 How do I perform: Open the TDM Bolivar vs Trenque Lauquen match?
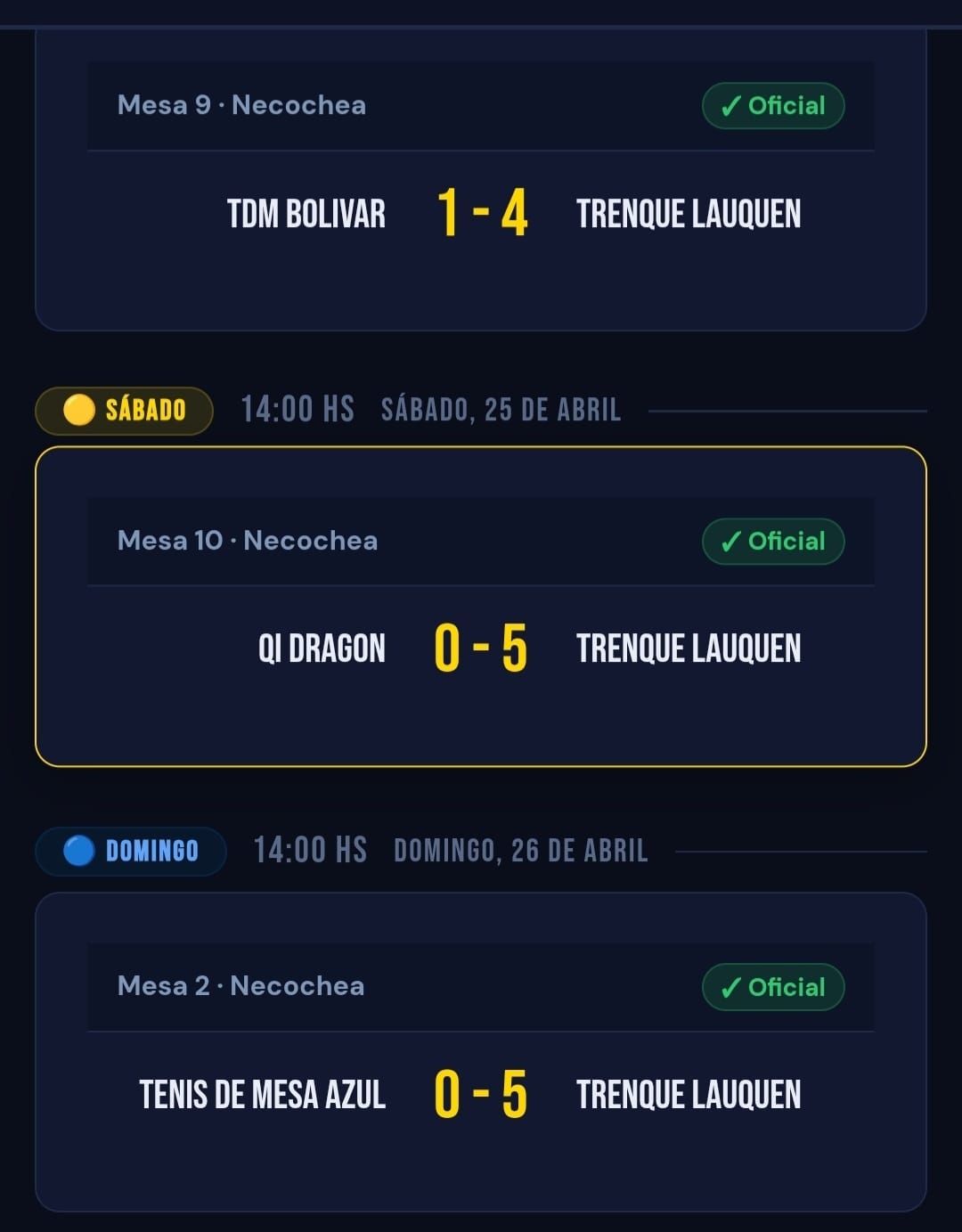[x=481, y=214]
